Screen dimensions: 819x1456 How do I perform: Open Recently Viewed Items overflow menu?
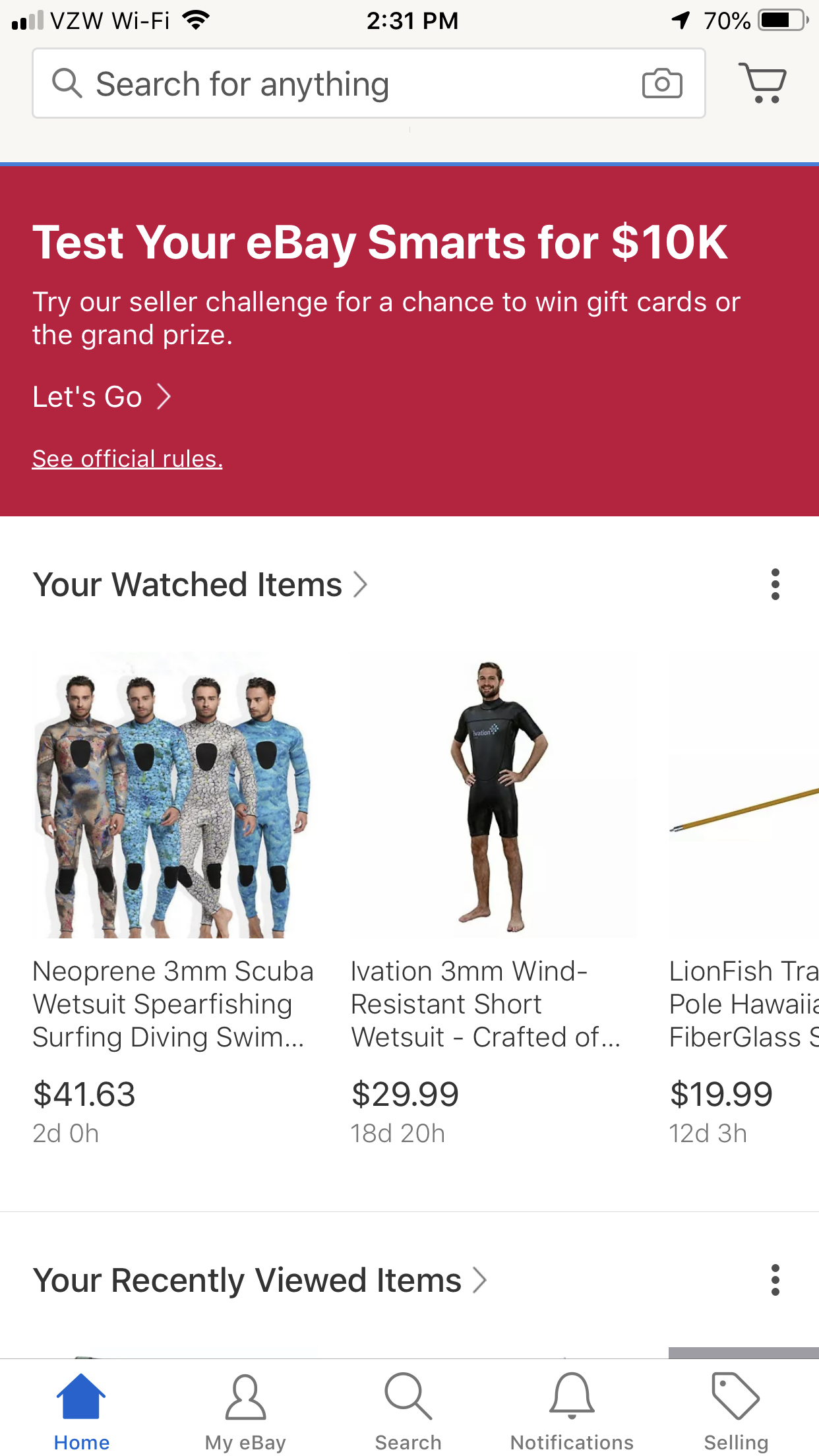click(x=775, y=1280)
